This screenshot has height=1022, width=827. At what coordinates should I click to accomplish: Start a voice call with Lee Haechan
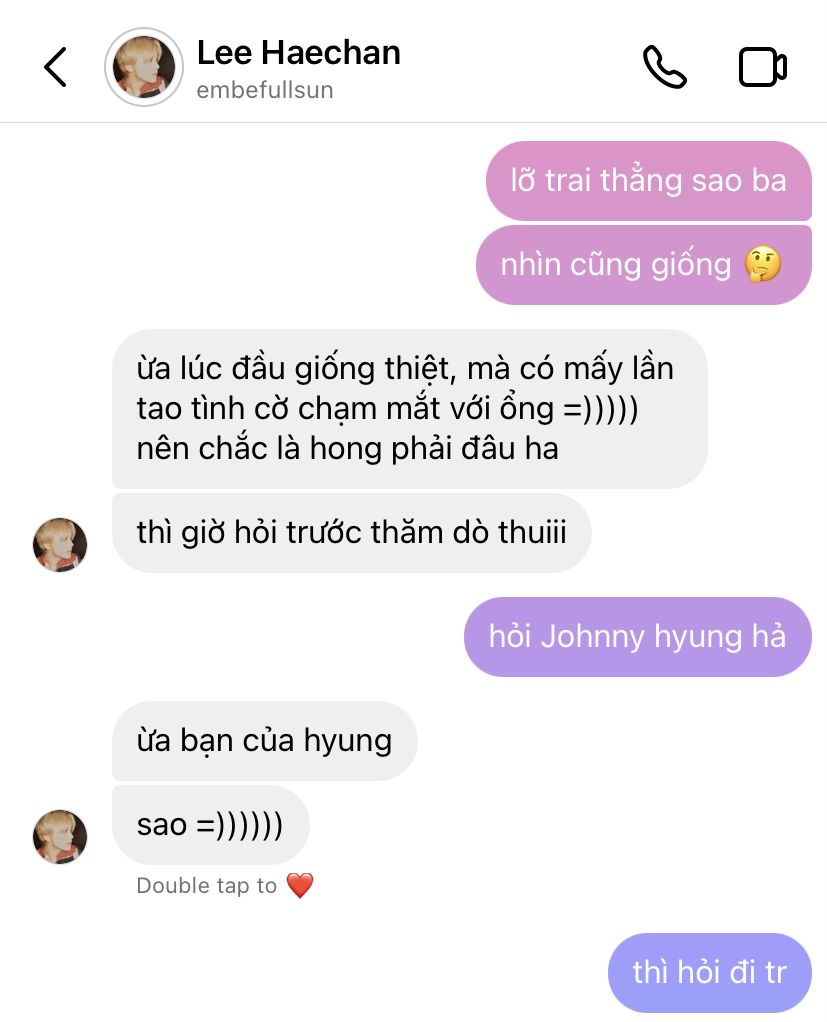(x=664, y=67)
